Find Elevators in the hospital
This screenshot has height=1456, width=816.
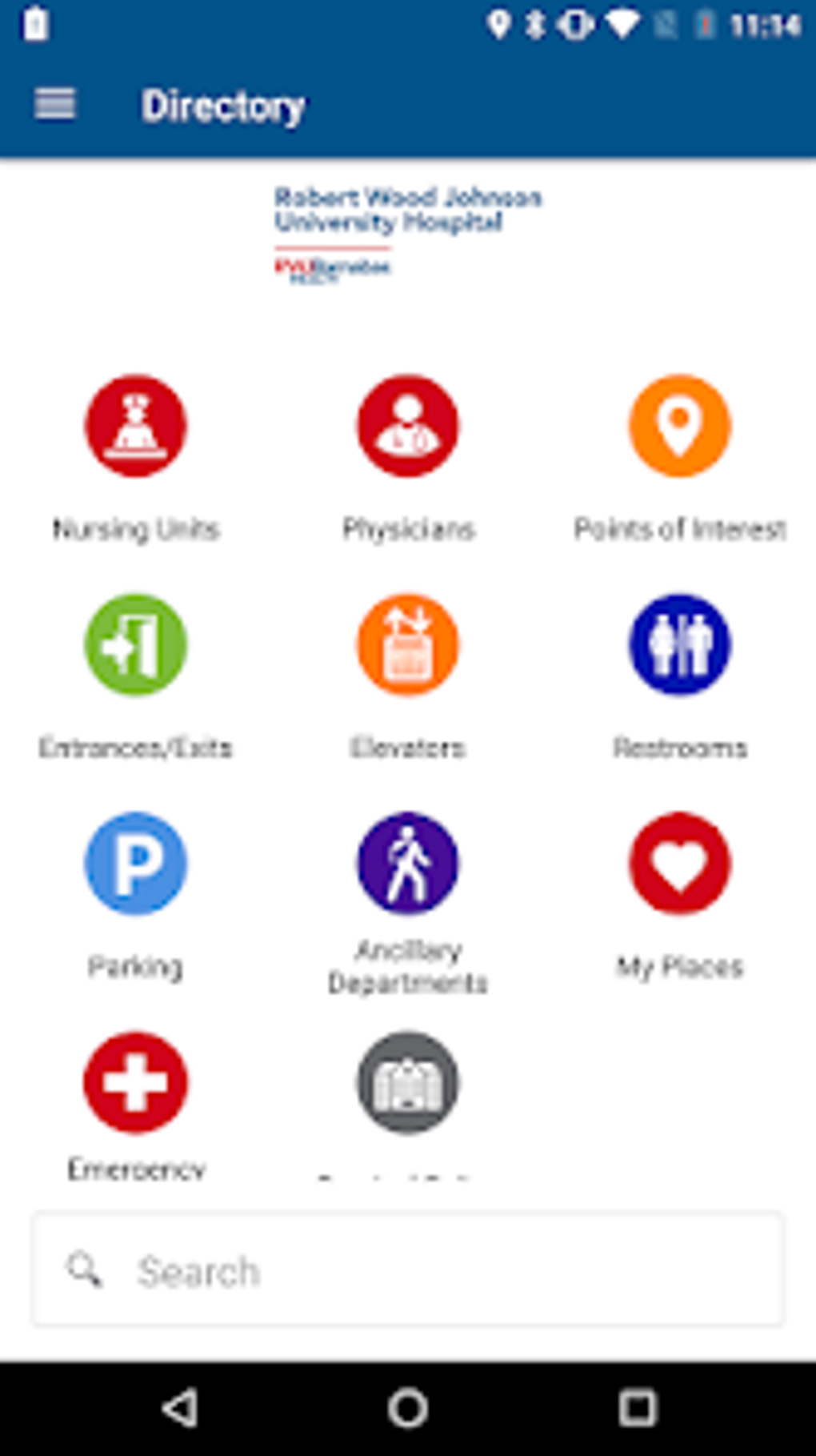tap(408, 645)
